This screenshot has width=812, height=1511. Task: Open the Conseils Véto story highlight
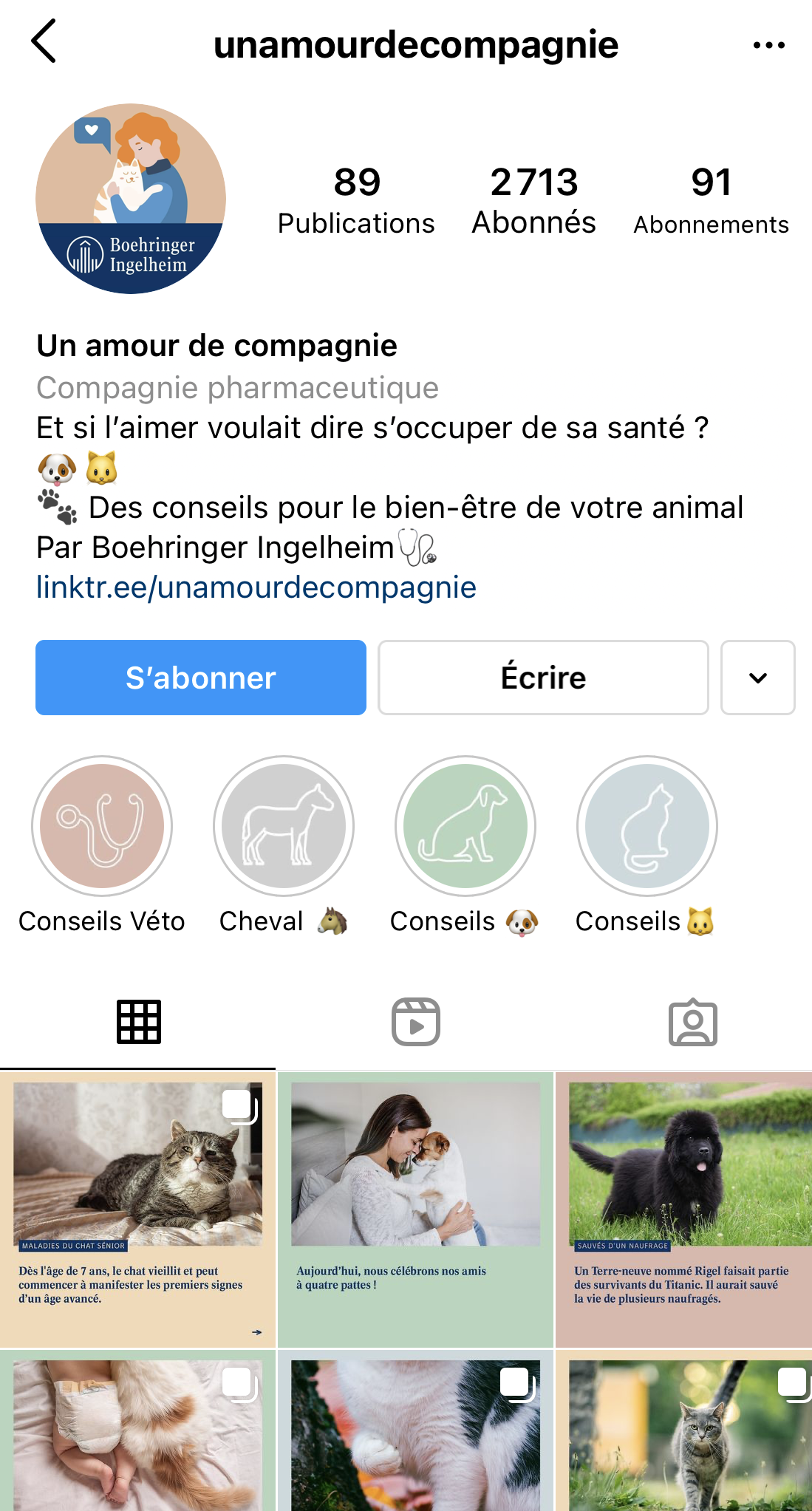[102, 826]
